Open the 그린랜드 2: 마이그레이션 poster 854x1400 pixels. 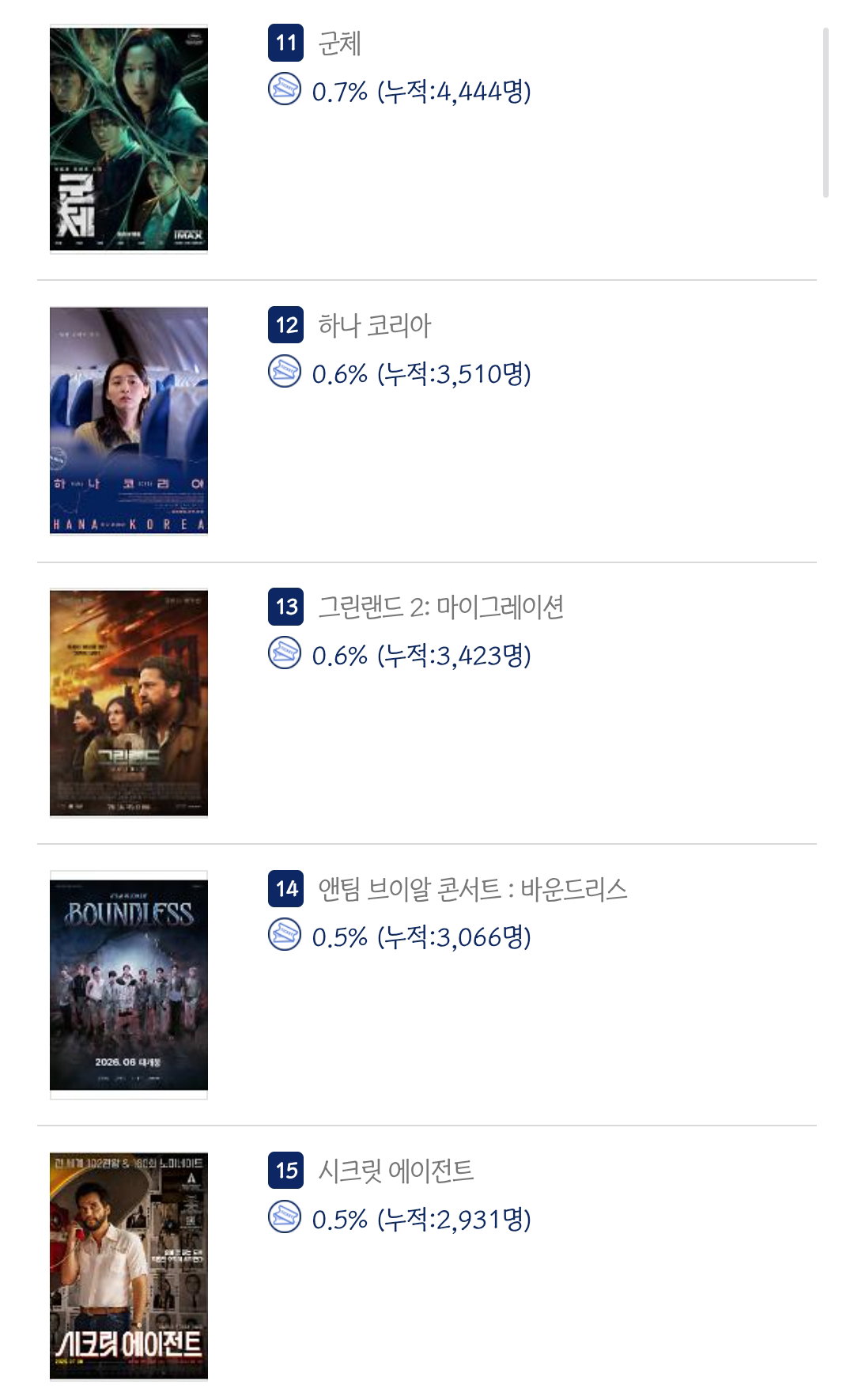[x=129, y=703]
